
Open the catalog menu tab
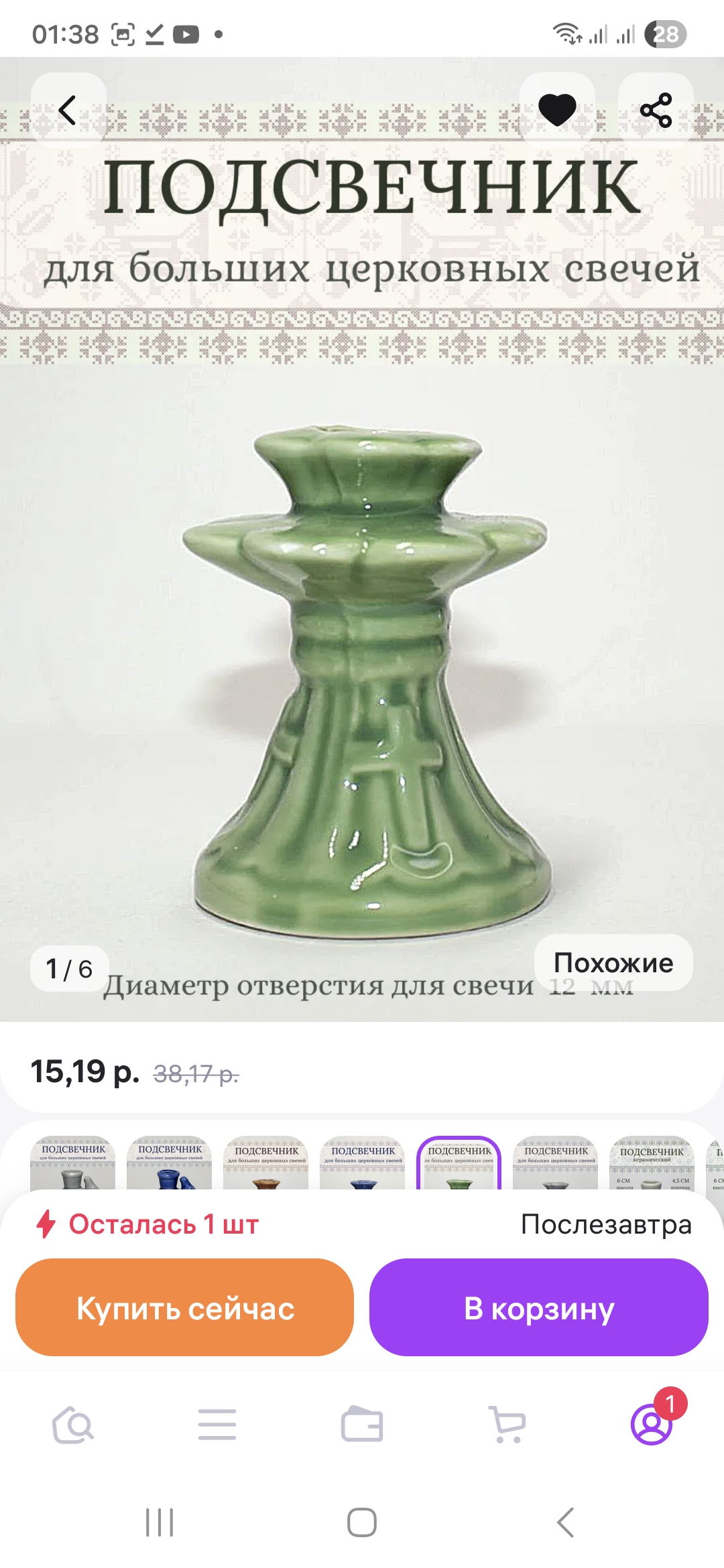(217, 1425)
